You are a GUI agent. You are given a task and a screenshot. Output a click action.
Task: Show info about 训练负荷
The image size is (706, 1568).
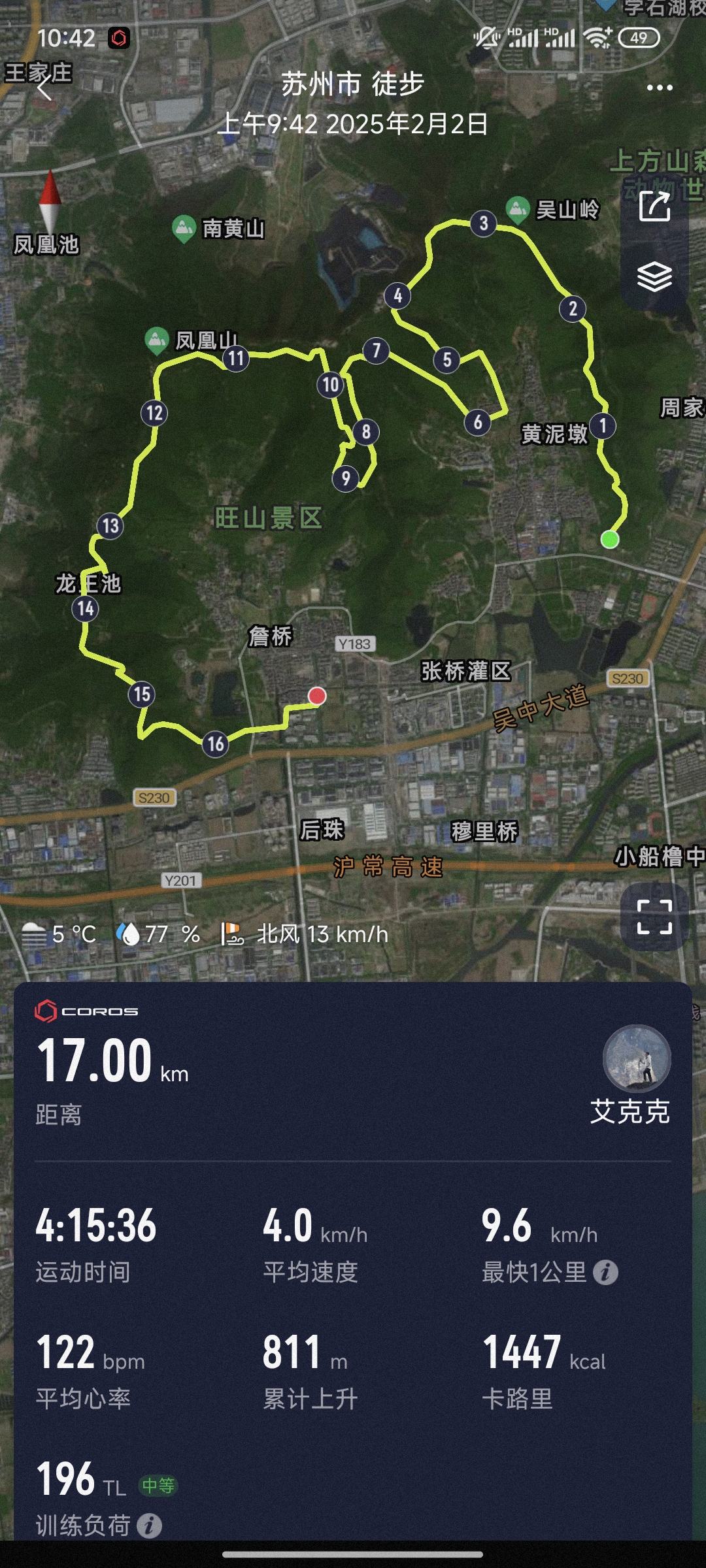[149, 1526]
